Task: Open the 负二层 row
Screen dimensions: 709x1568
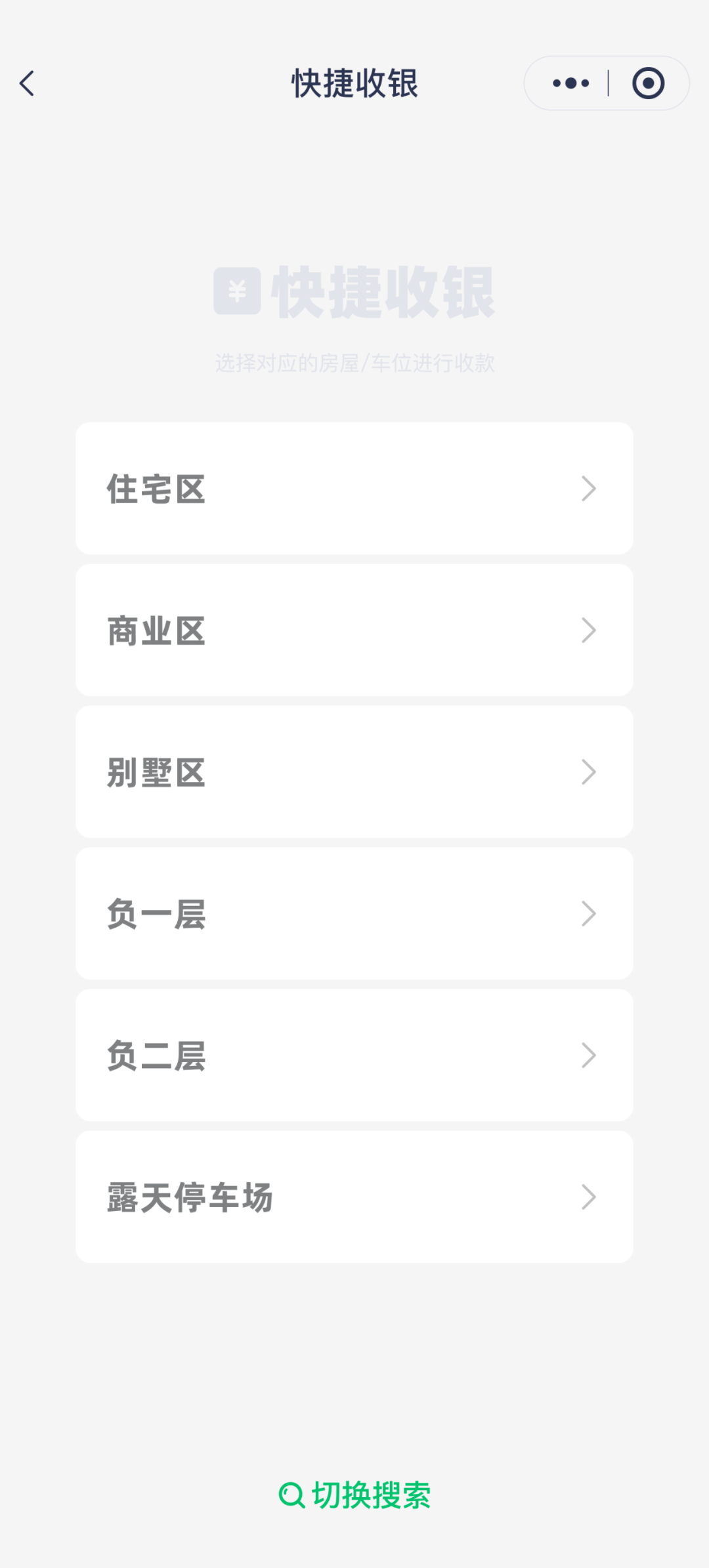Action: pos(354,1056)
